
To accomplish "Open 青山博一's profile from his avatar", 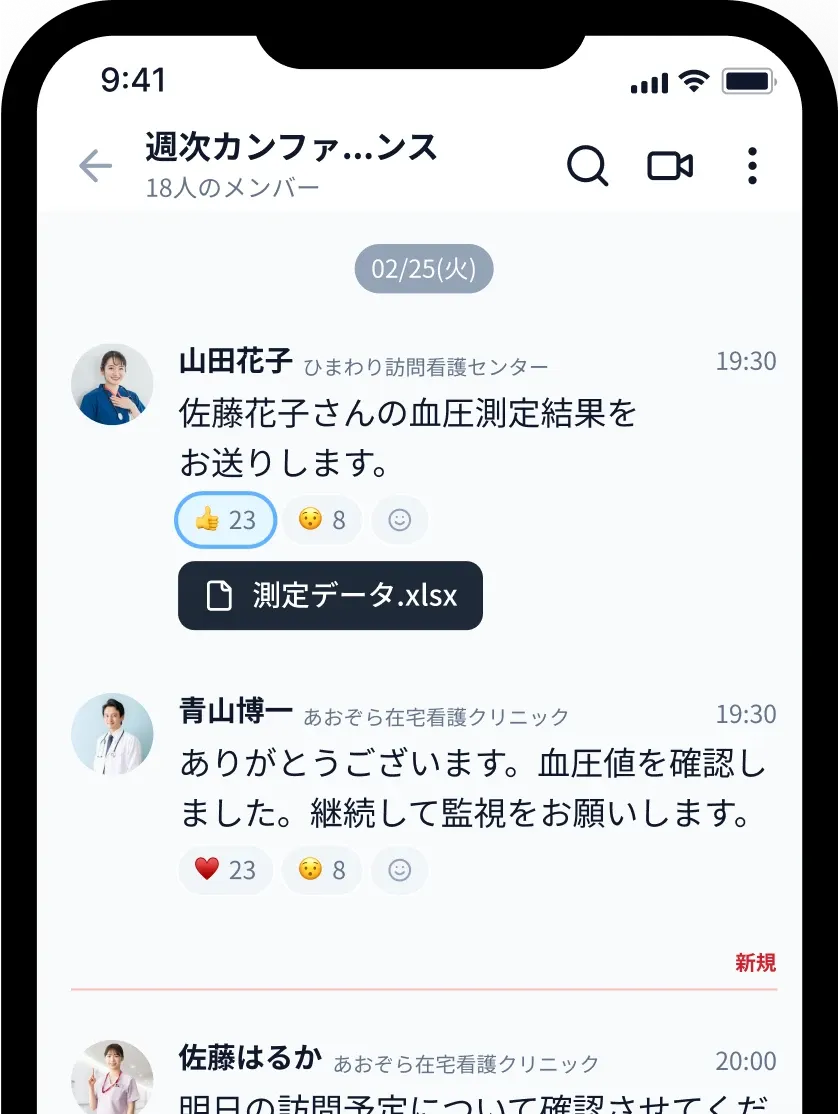I will click(112, 735).
